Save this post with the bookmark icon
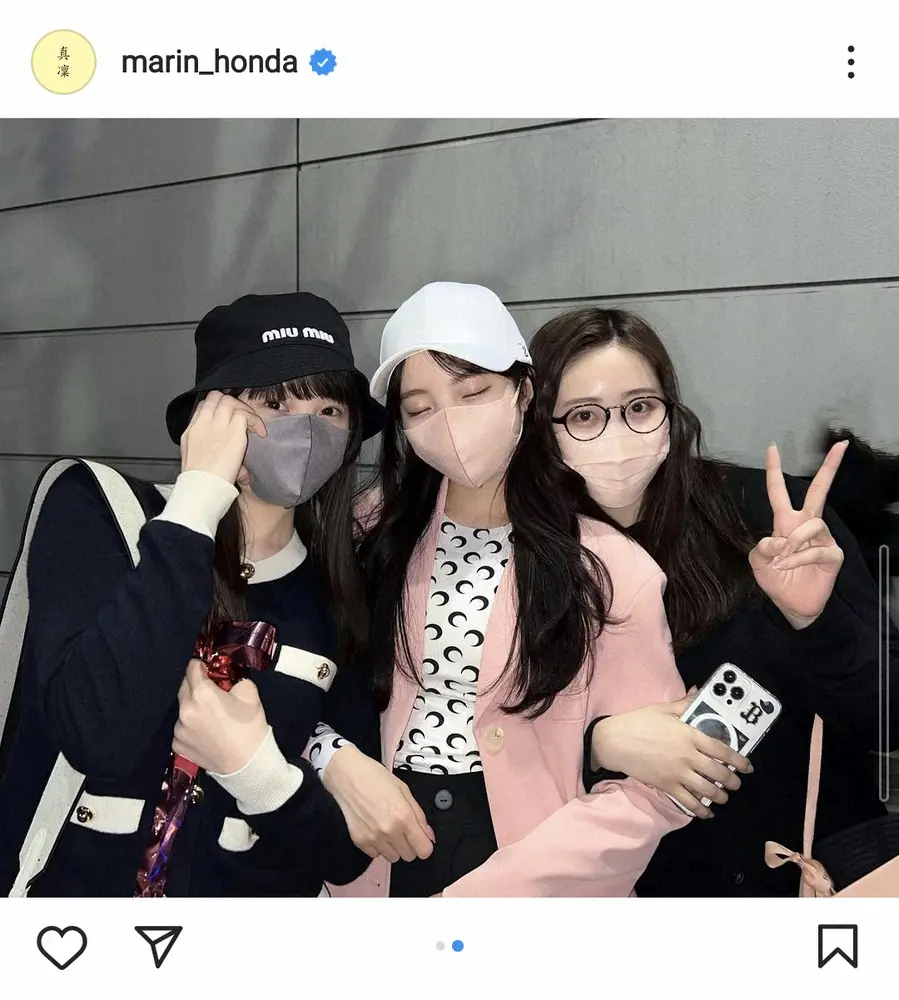The height and width of the screenshot is (1000, 899). point(837,946)
